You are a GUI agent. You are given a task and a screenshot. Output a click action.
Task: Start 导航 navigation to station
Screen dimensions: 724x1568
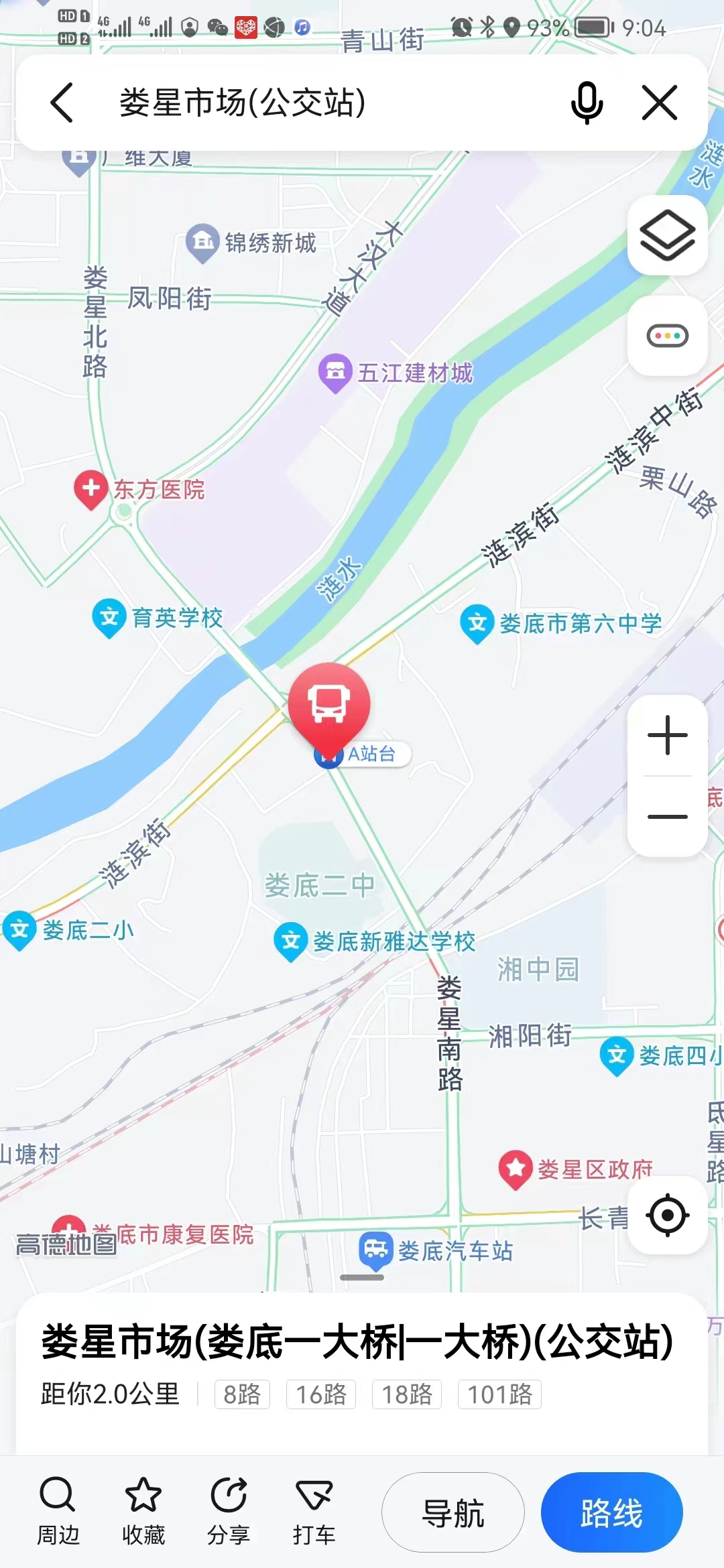[453, 1512]
